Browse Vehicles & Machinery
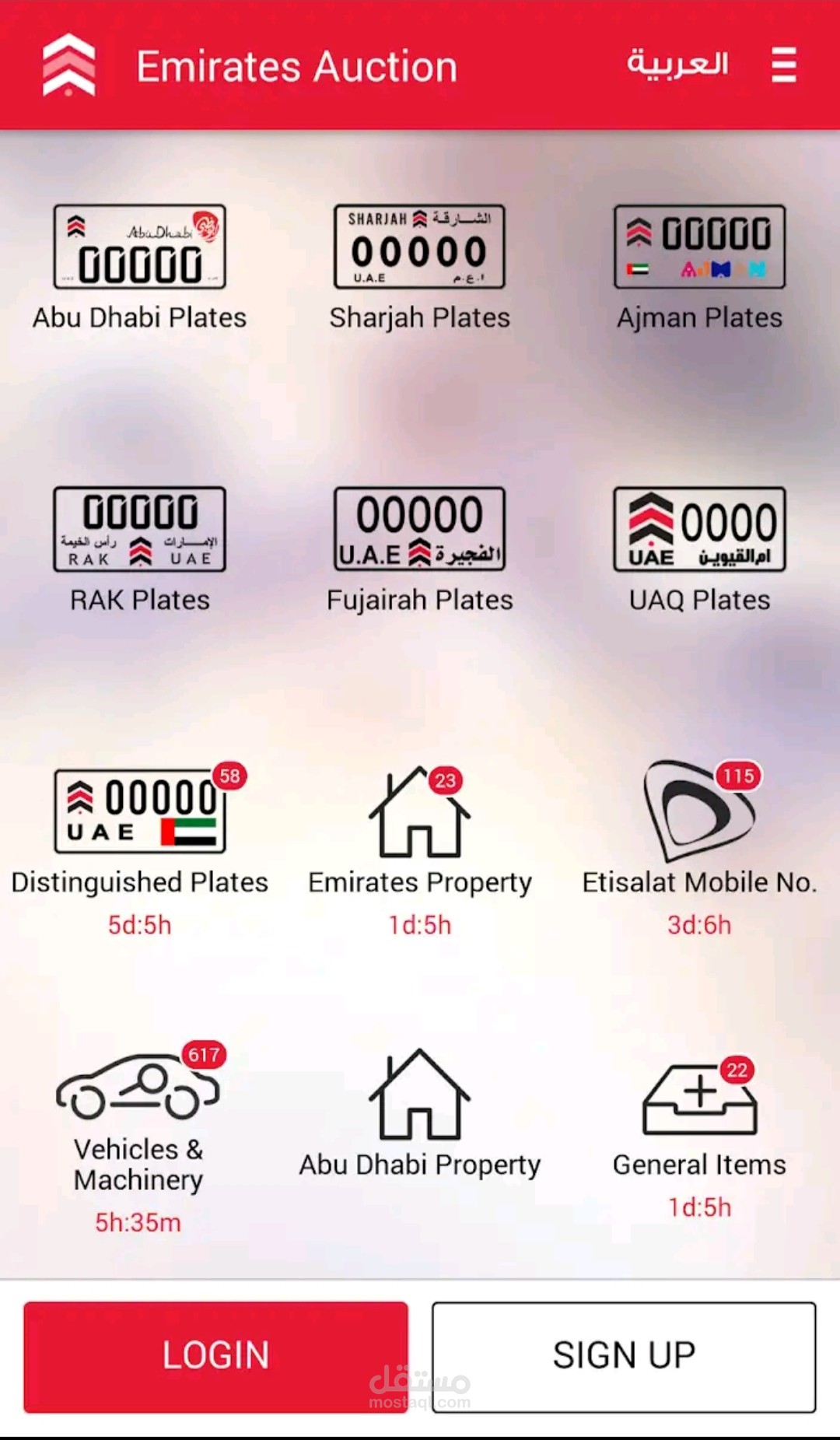The width and height of the screenshot is (840, 1440). pos(138,1137)
